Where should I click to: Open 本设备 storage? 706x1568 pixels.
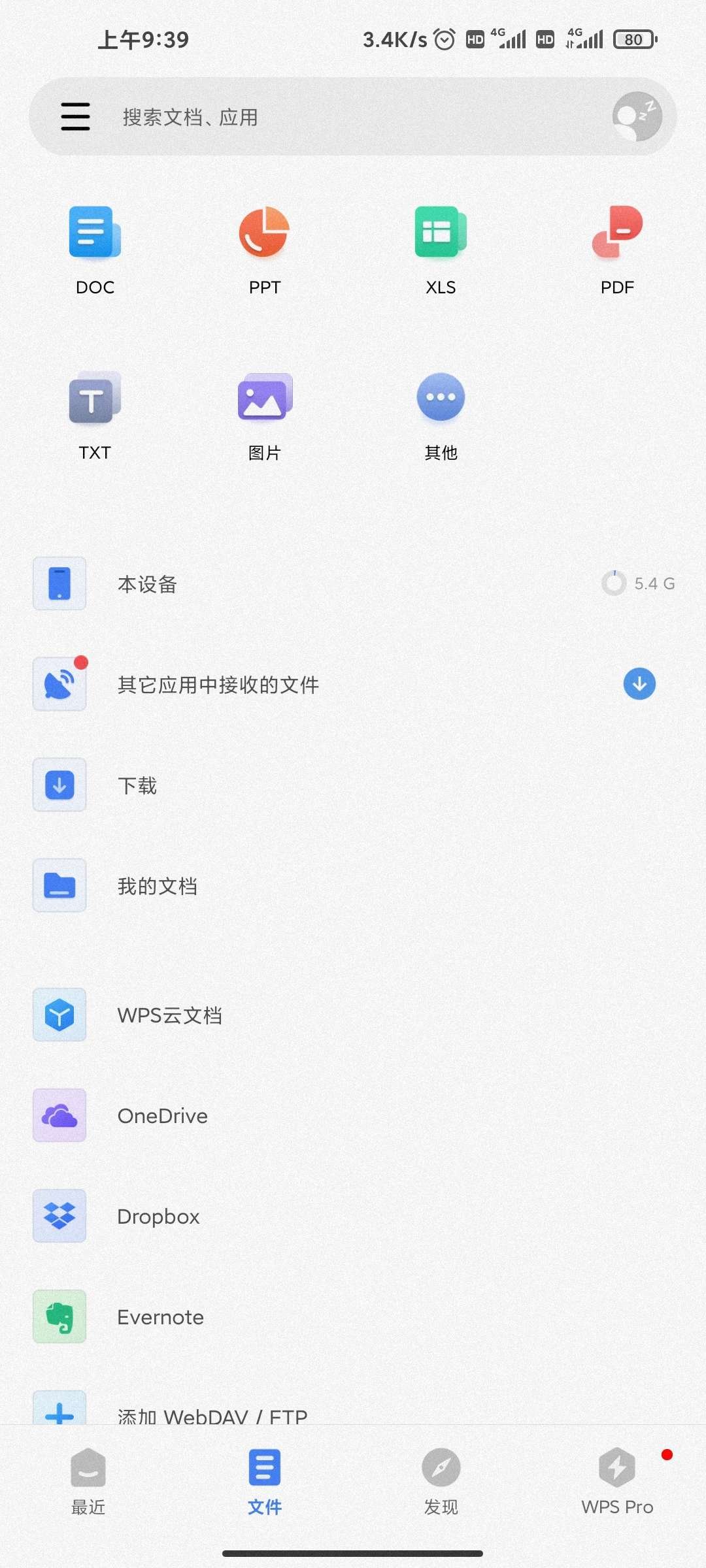353,583
